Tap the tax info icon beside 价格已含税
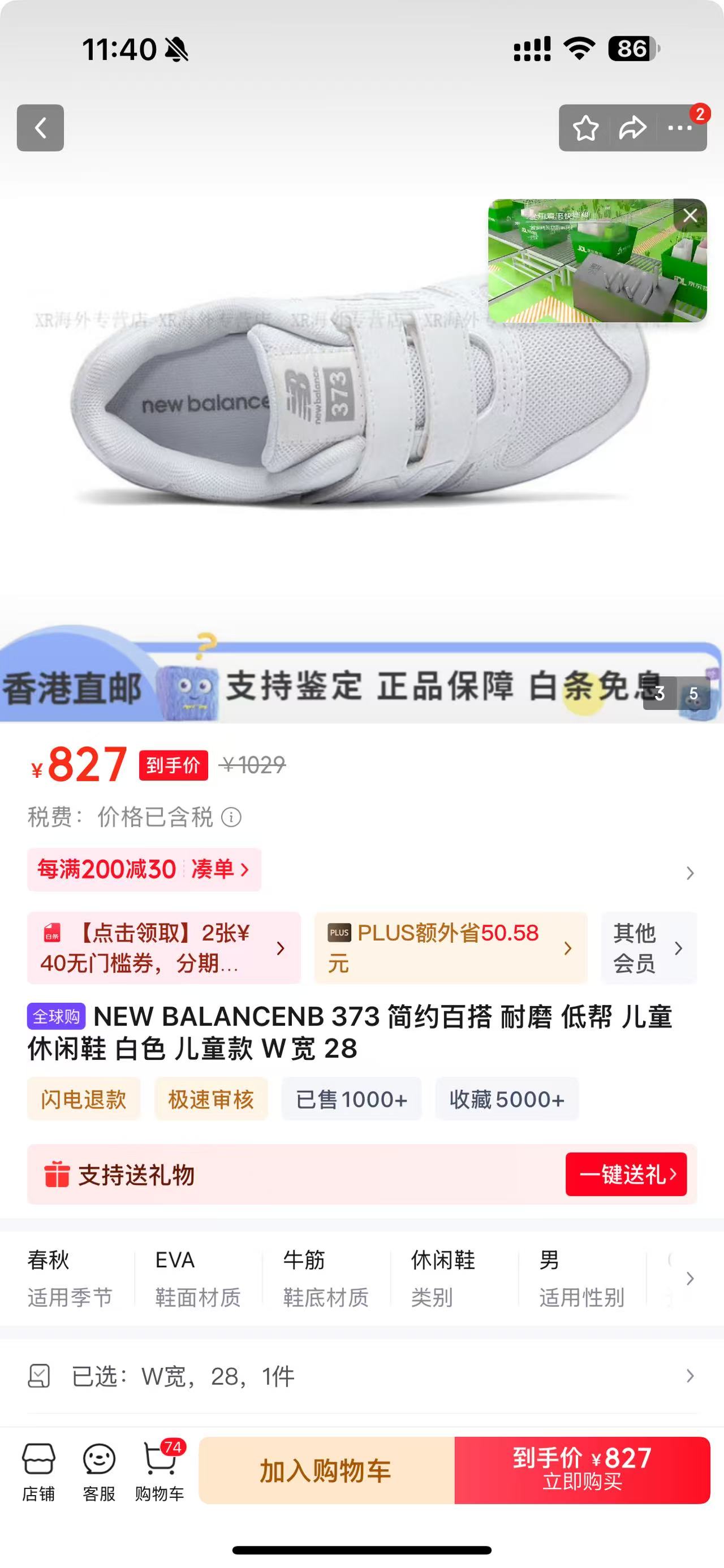 [231, 817]
